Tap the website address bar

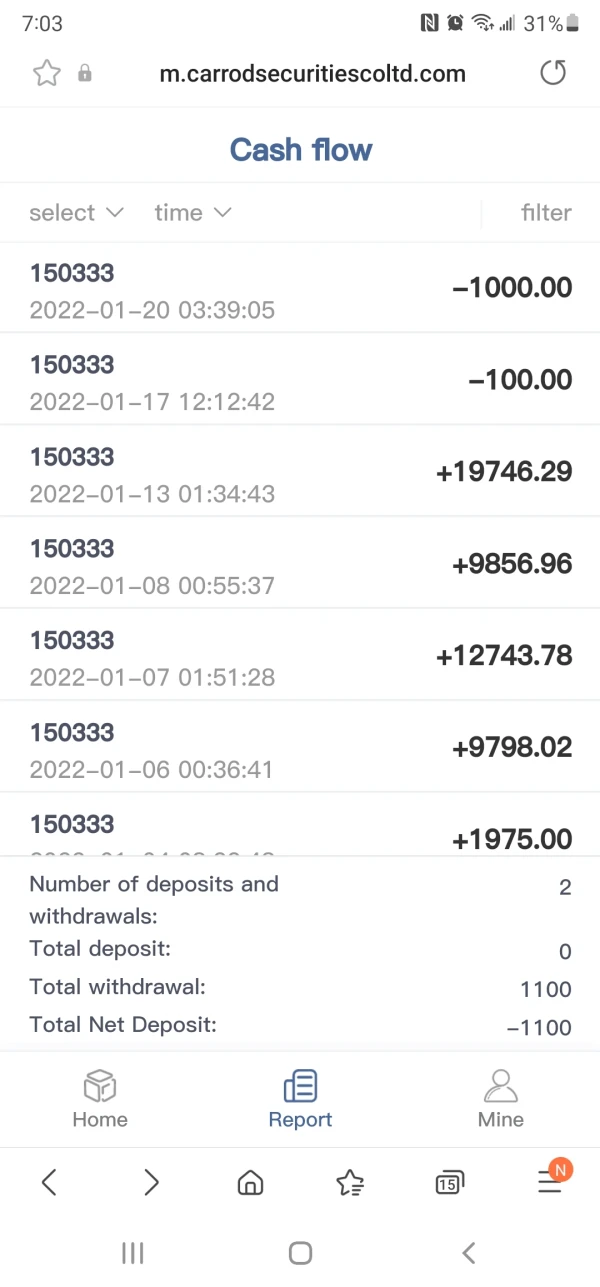312,73
